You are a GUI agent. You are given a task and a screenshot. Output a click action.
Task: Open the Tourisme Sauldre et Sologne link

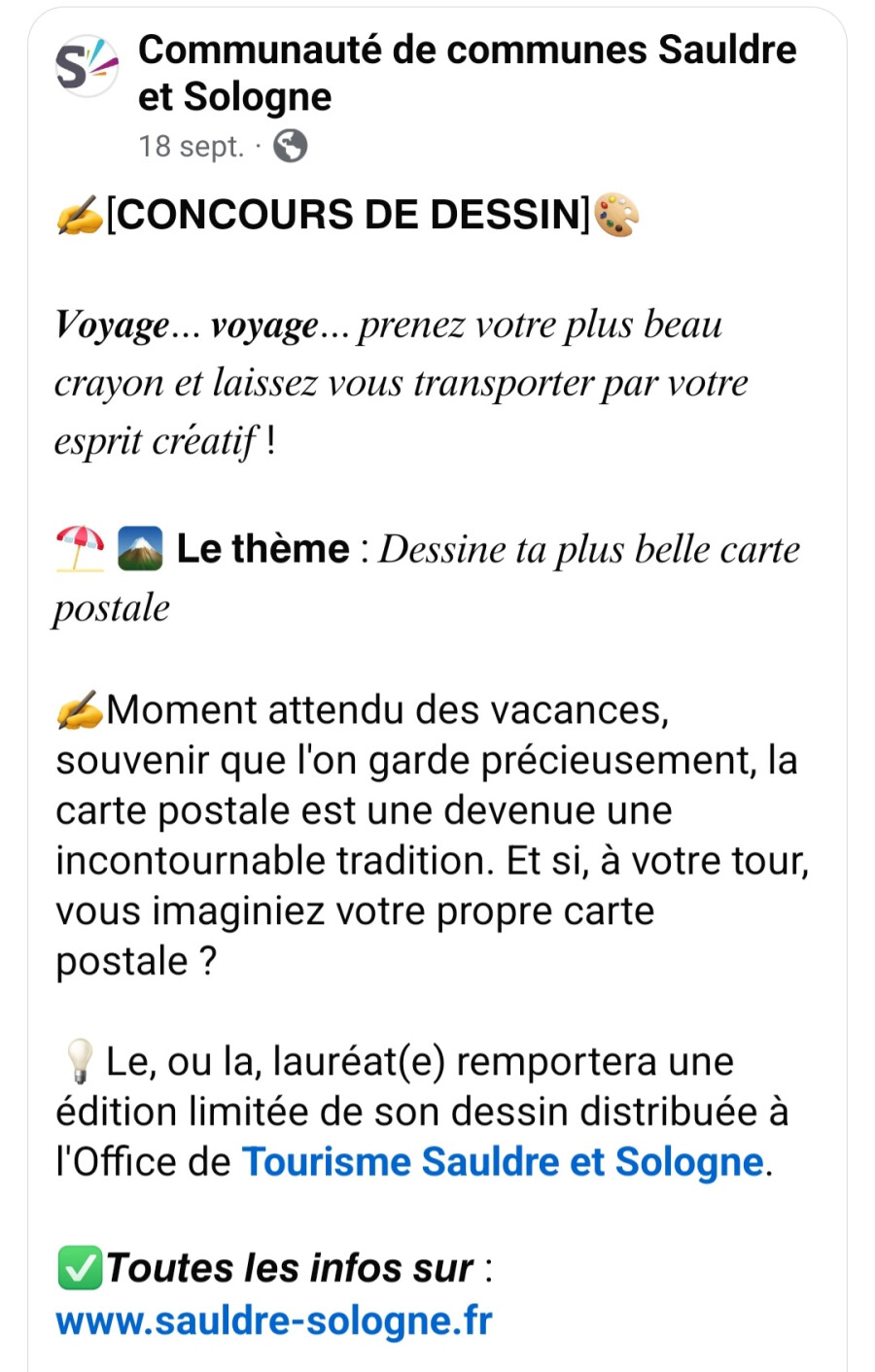[x=503, y=1161]
